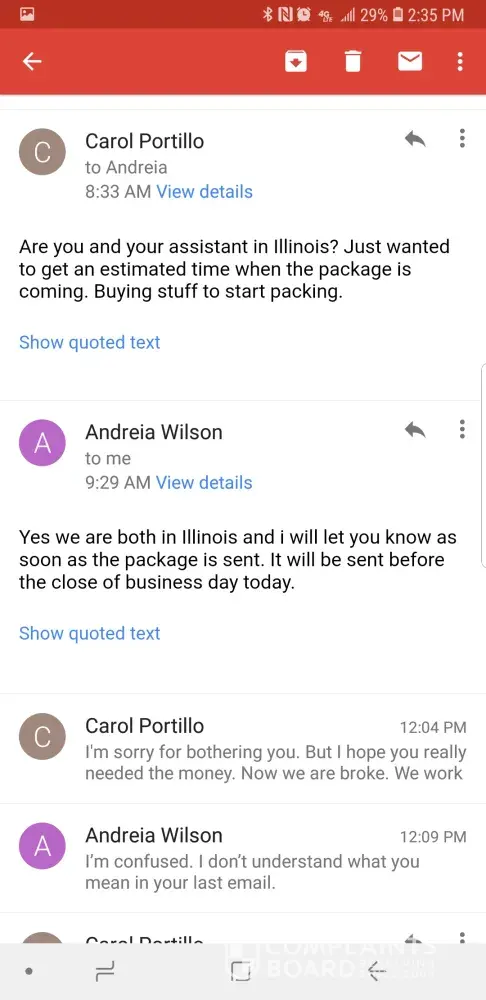Tap Carol Portillo's avatar on 8:33 AM message
The height and width of the screenshot is (1000, 486).
click(42, 152)
